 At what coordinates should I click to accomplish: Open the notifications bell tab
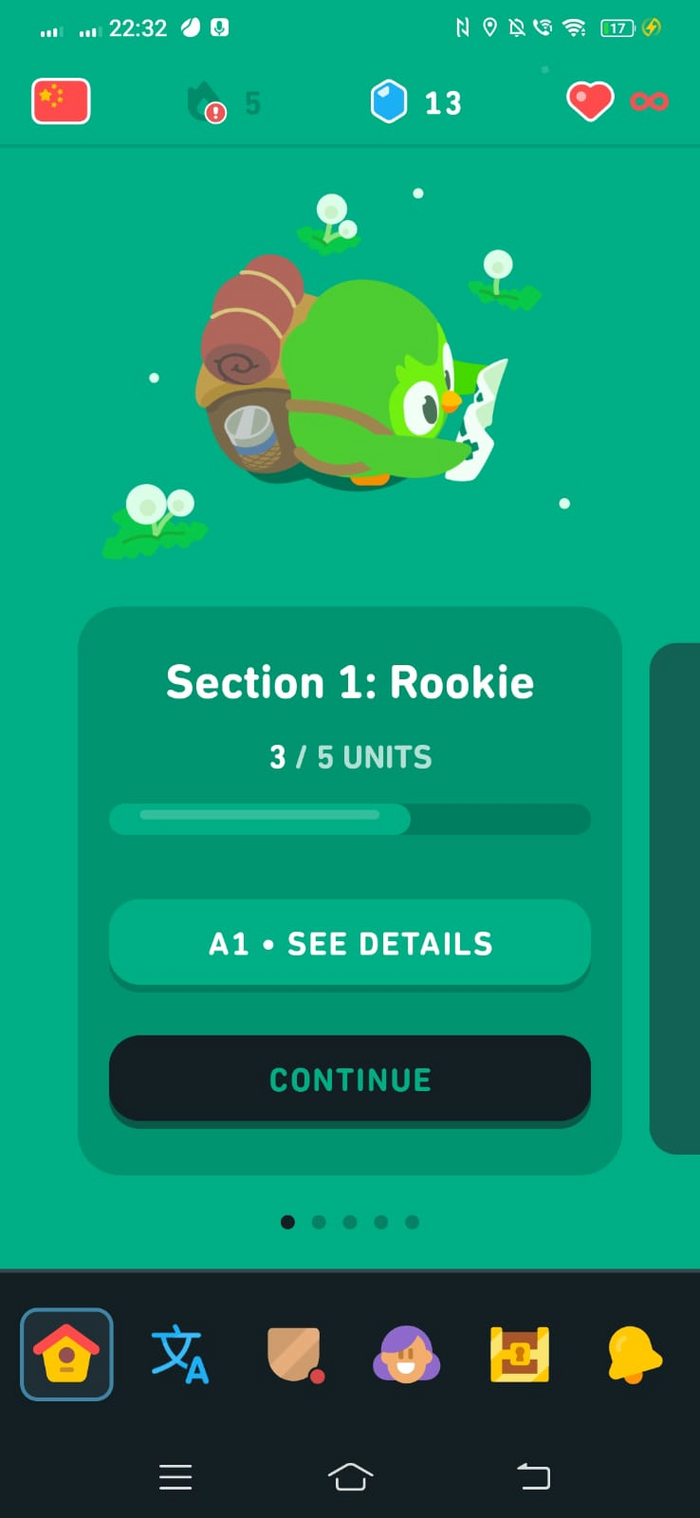[634, 1354]
